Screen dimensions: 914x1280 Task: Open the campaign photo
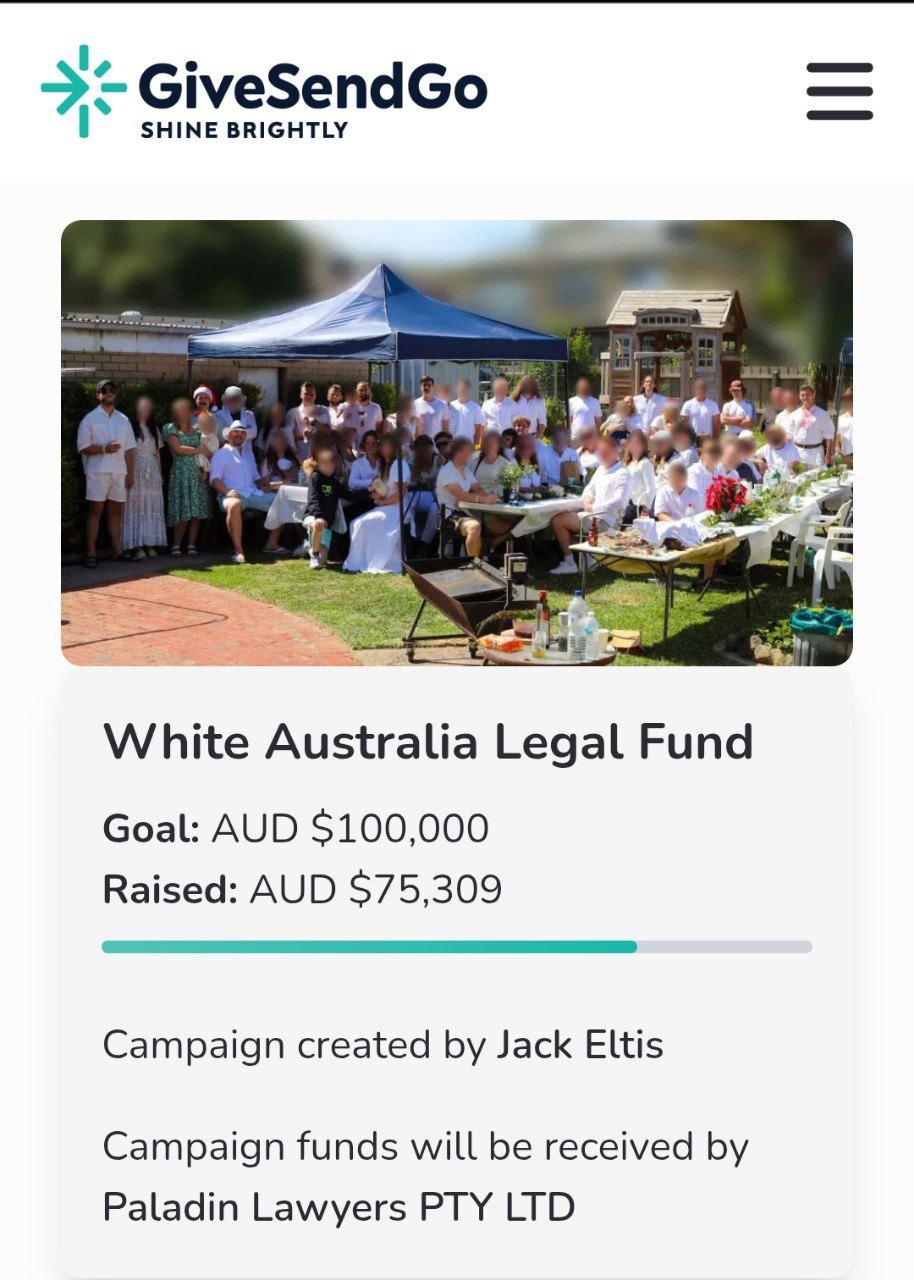(x=456, y=442)
